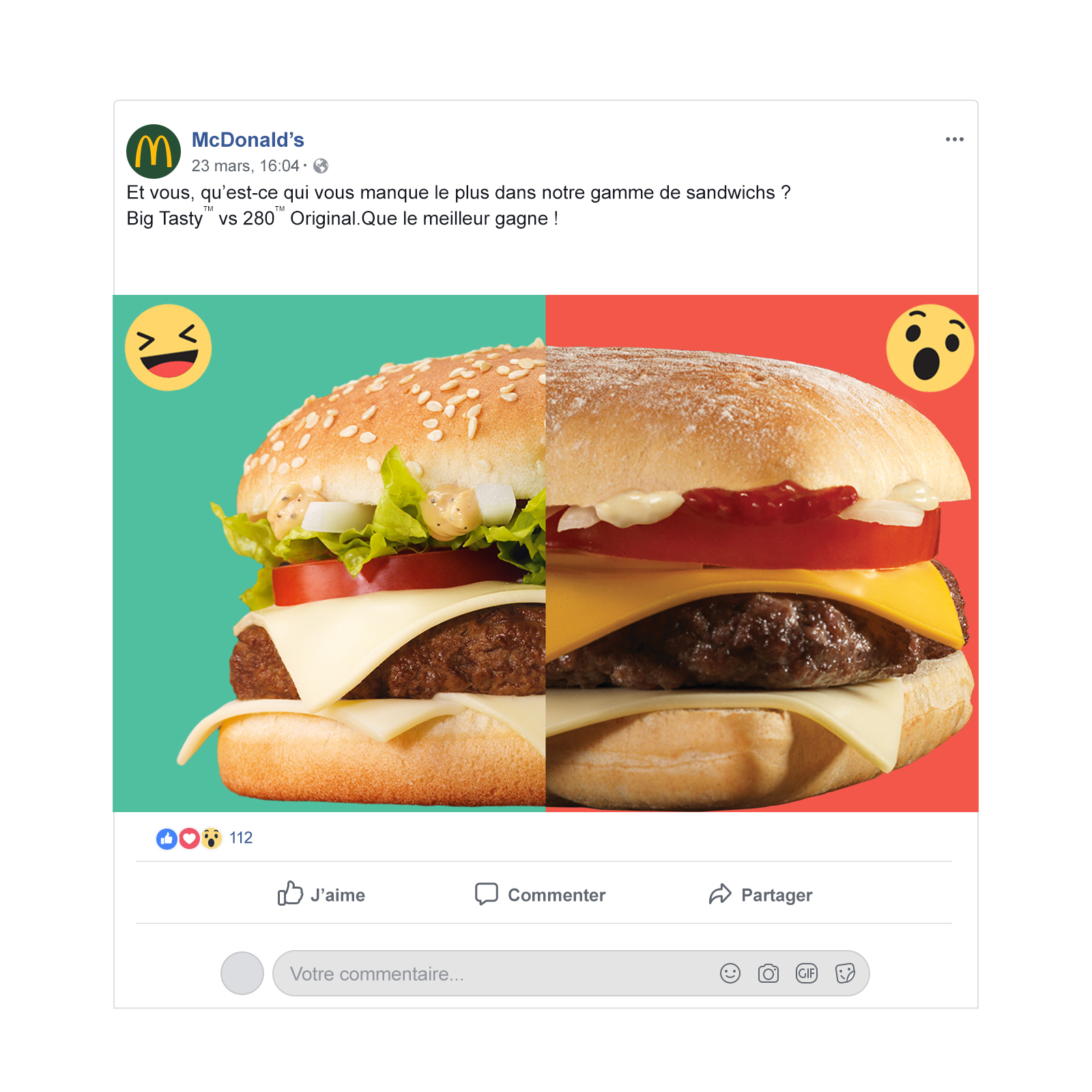Open the sticker picker in the comment box
The width and height of the screenshot is (1092, 1092).
tap(845, 973)
